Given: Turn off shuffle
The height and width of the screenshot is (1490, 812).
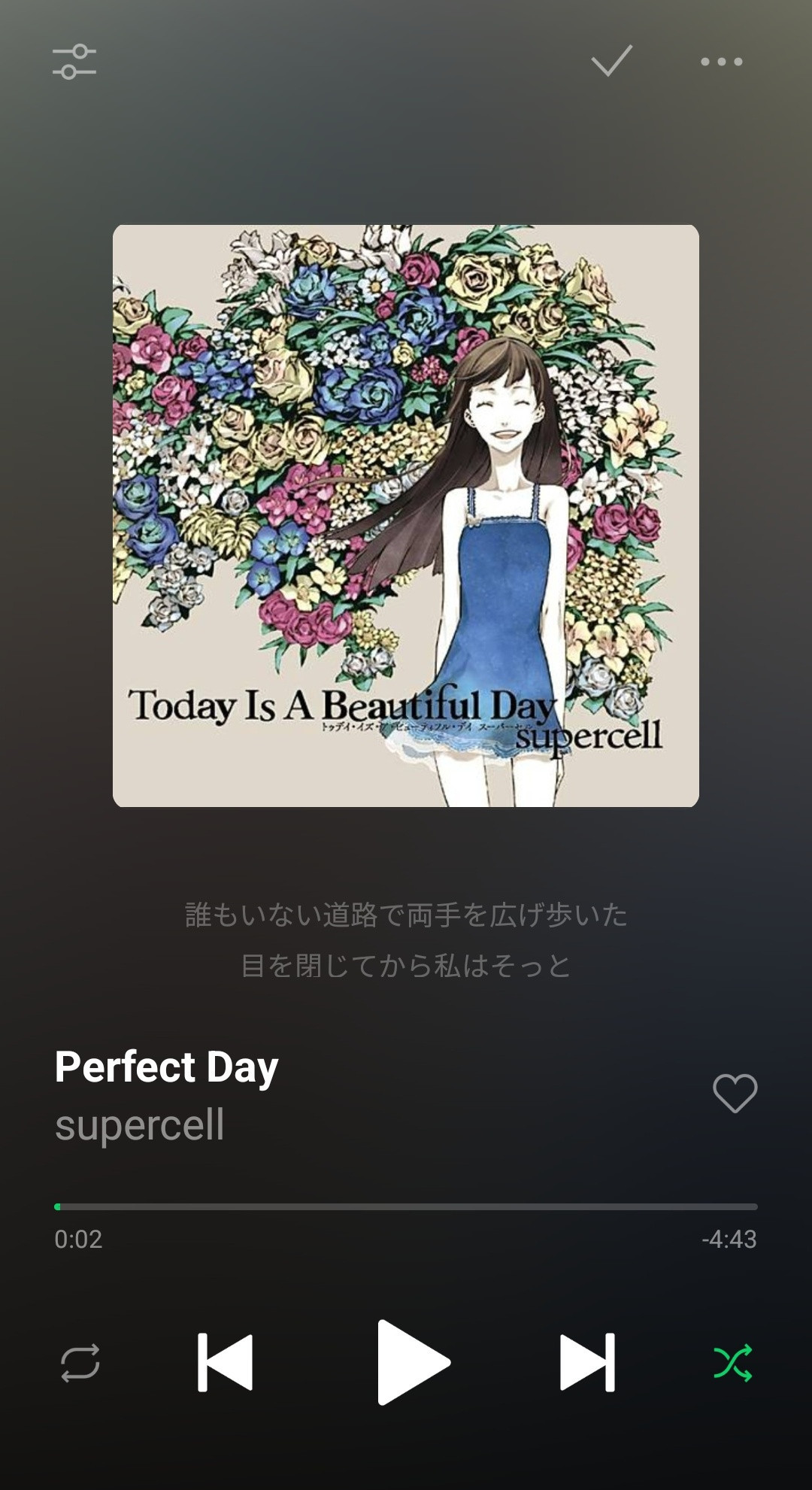Looking at the screenshot, I should click(x=732, y=1362).
